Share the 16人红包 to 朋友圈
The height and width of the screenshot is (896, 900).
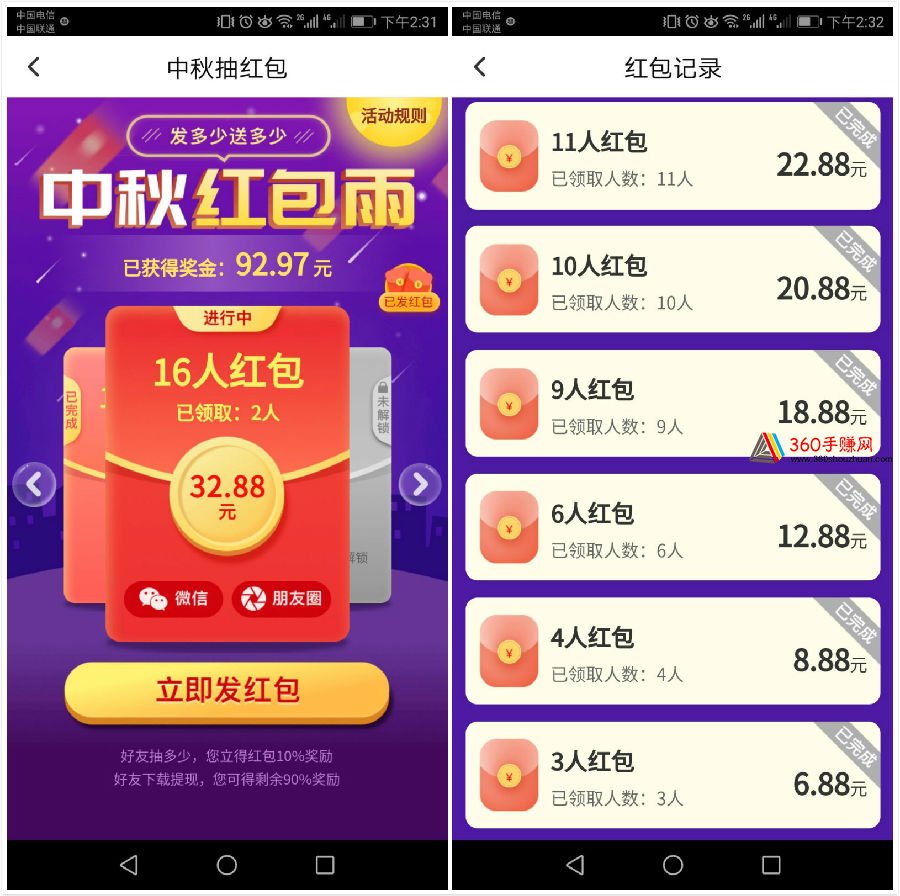click(281, 599)
